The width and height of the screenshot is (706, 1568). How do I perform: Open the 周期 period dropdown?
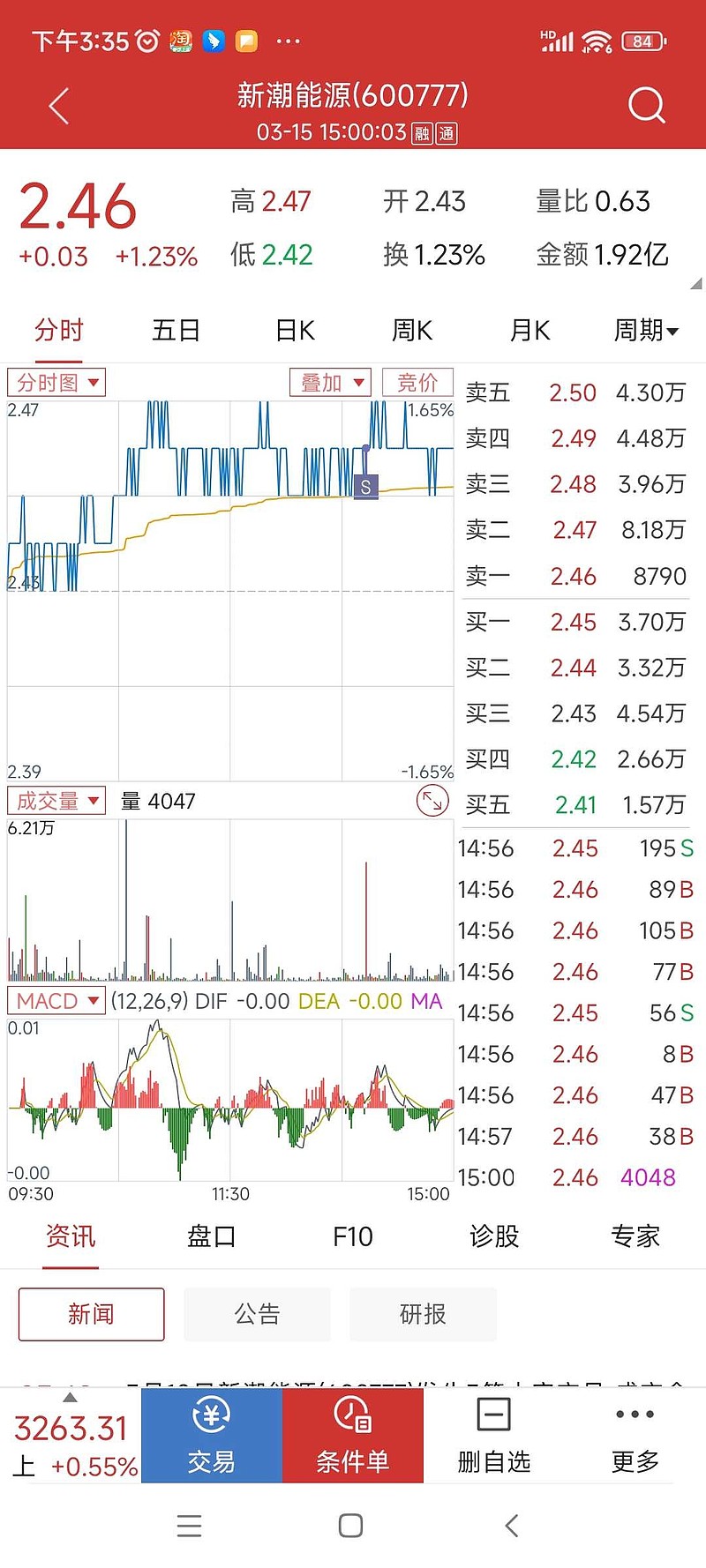pos(647,331)
